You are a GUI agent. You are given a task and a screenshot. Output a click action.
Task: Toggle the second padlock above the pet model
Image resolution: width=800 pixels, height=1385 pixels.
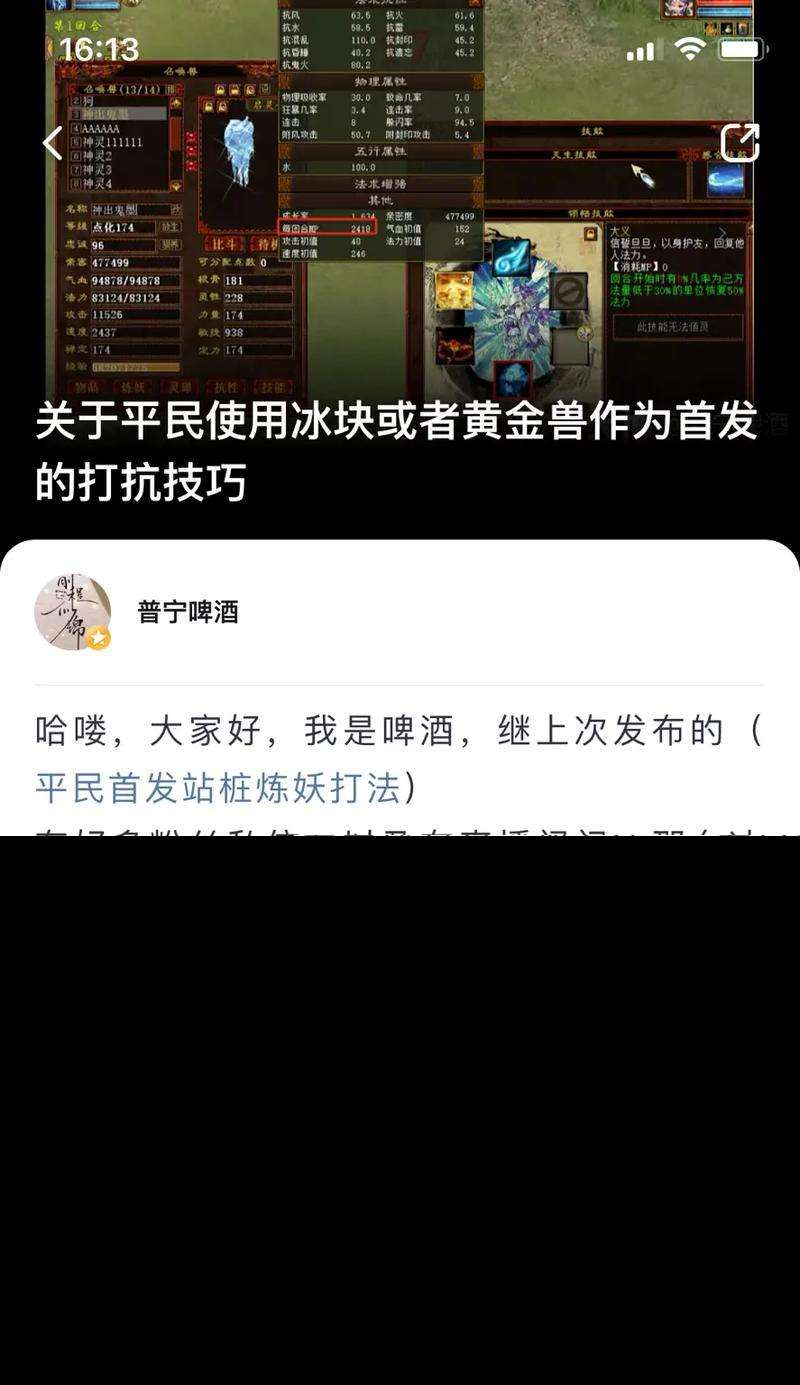pos(221,105)
